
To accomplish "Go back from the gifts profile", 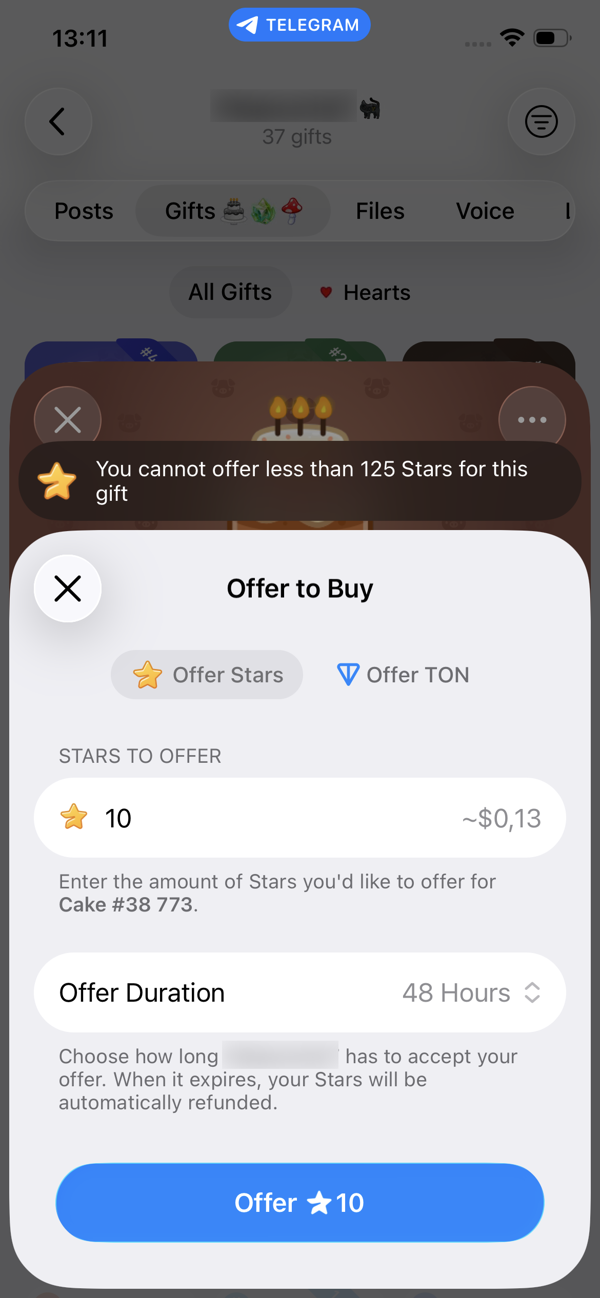I will click(x=58, y=122).
